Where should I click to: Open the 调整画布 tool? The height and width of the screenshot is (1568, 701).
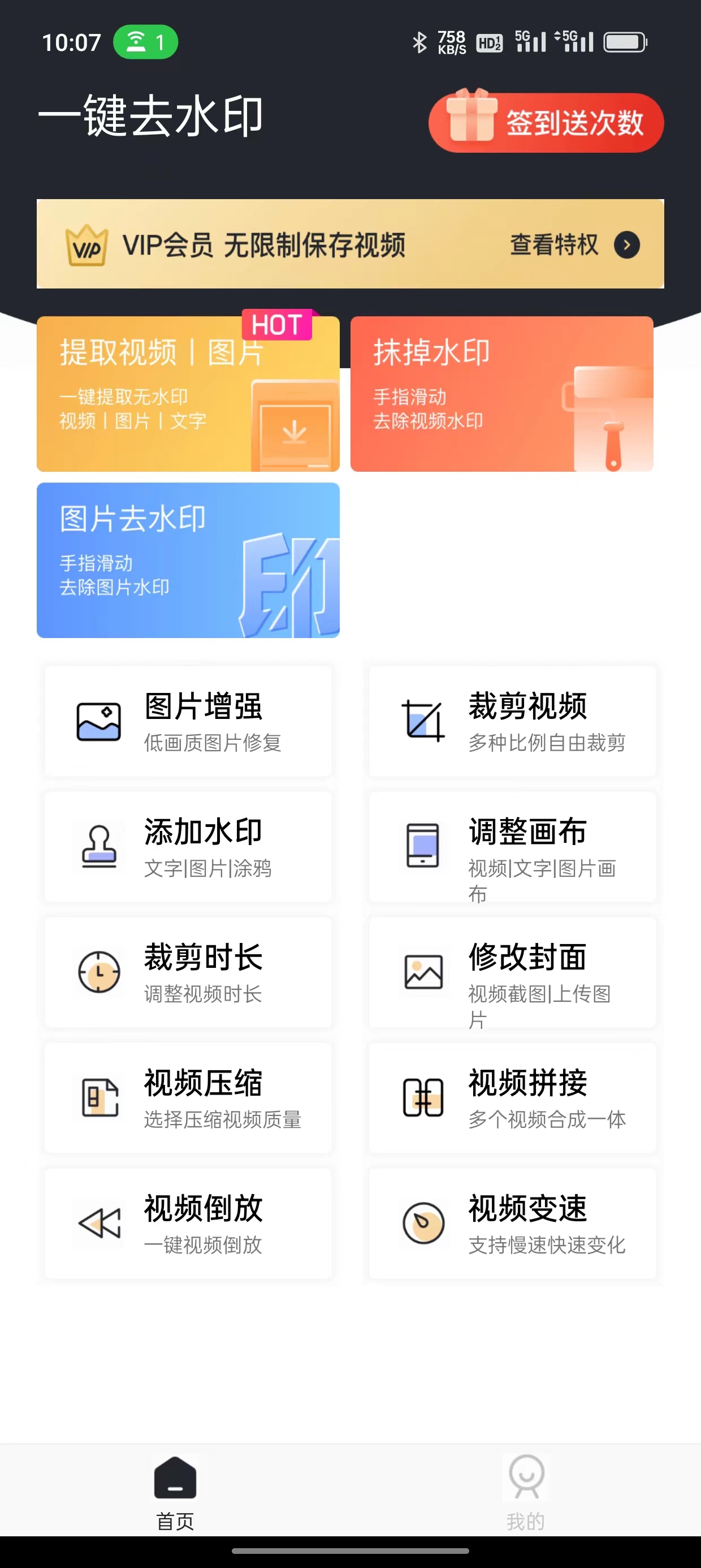coord(512,847)
